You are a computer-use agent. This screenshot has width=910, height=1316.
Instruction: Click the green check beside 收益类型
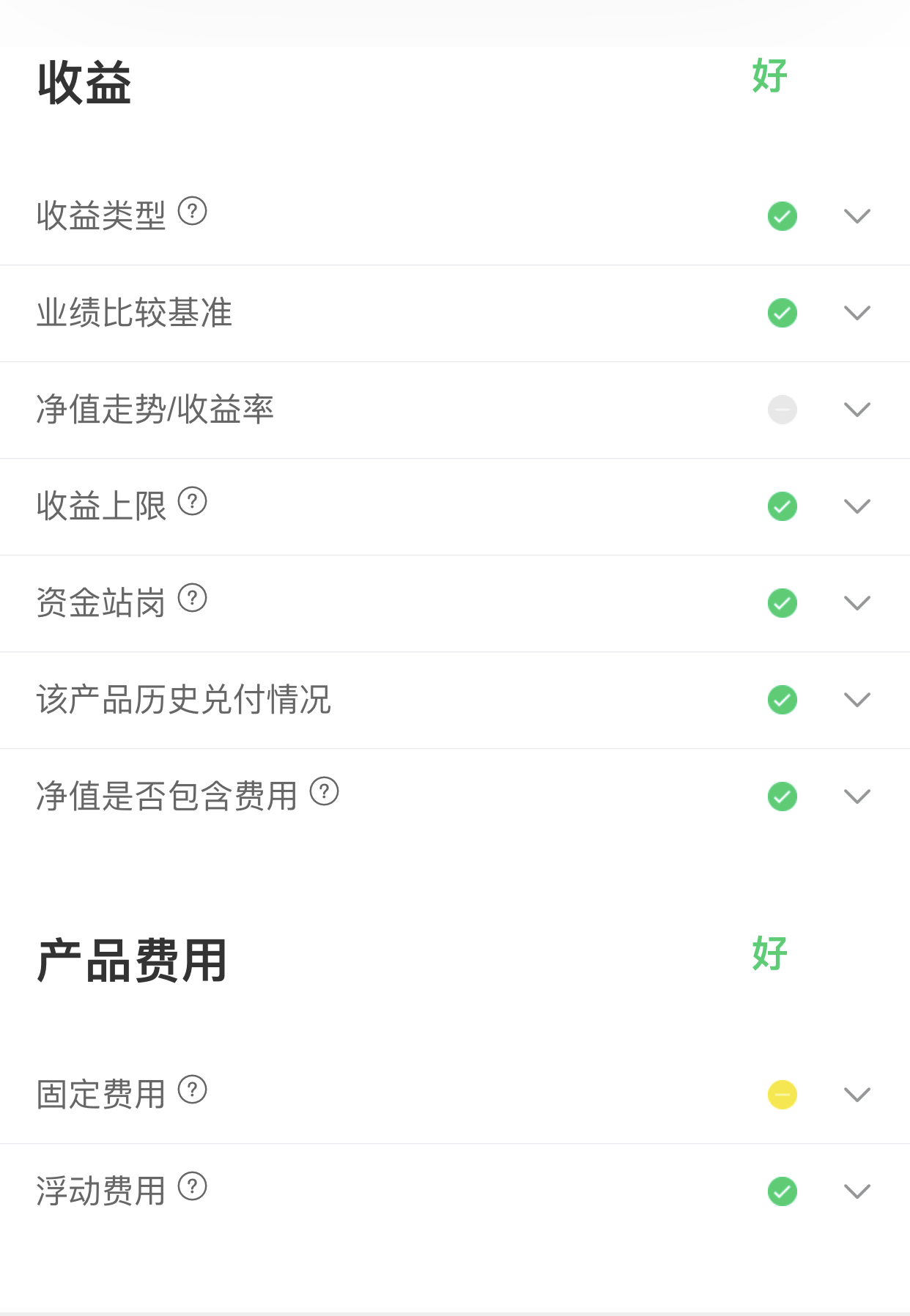click(781, 216)
